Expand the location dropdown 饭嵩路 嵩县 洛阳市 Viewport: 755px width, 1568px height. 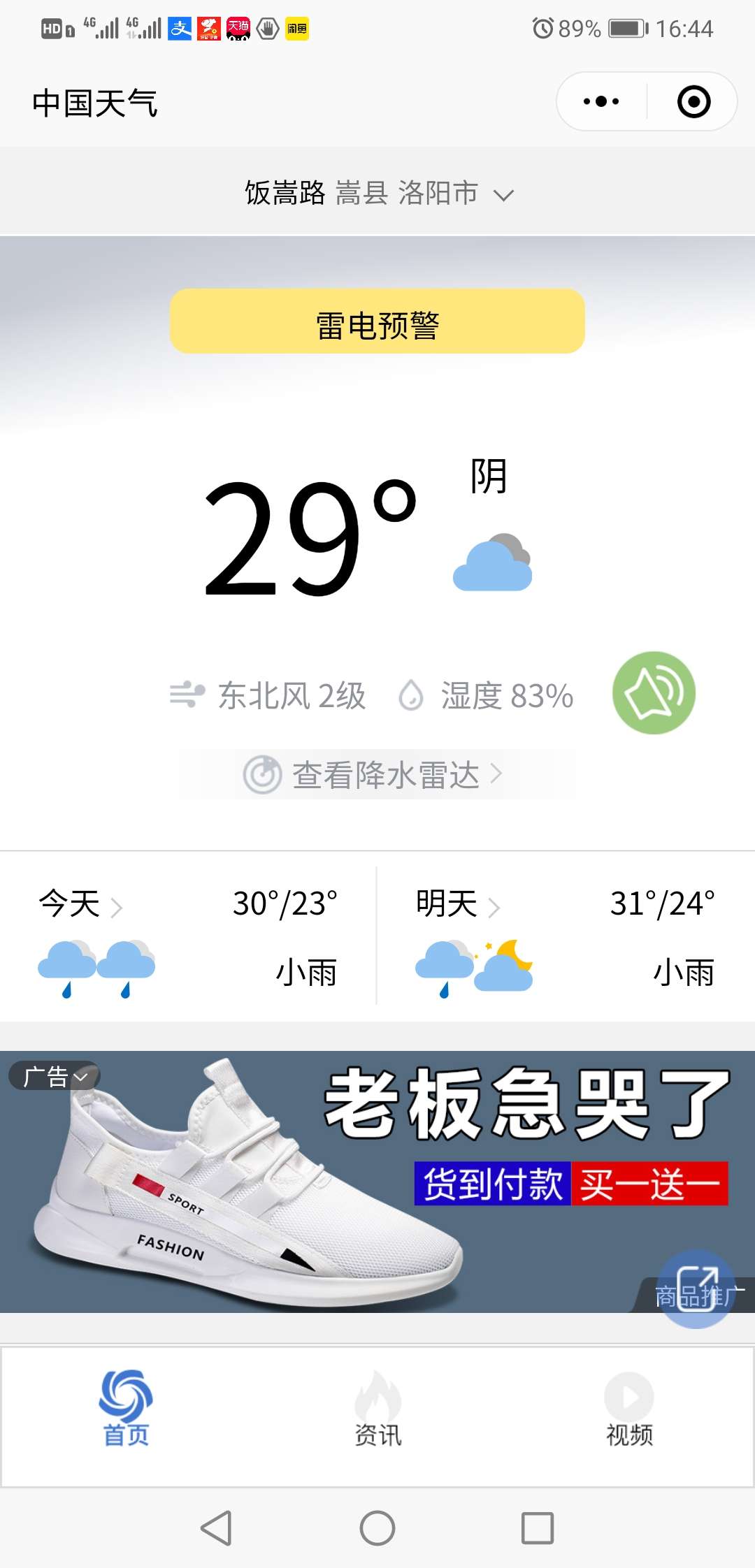coord(379,193)
